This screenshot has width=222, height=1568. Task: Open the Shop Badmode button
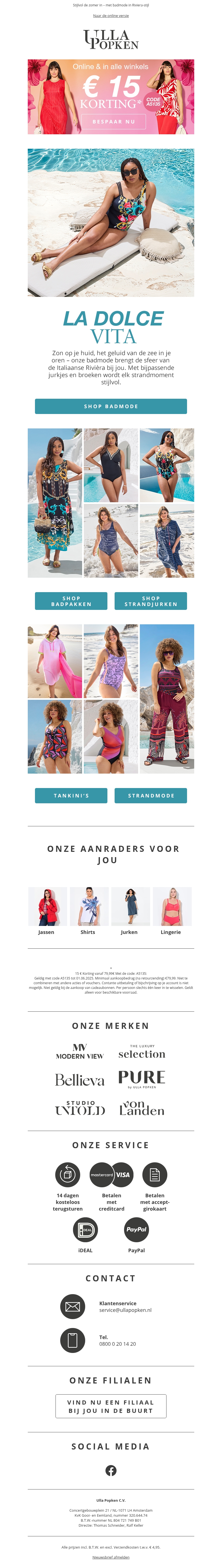click(x=111, y=406)
